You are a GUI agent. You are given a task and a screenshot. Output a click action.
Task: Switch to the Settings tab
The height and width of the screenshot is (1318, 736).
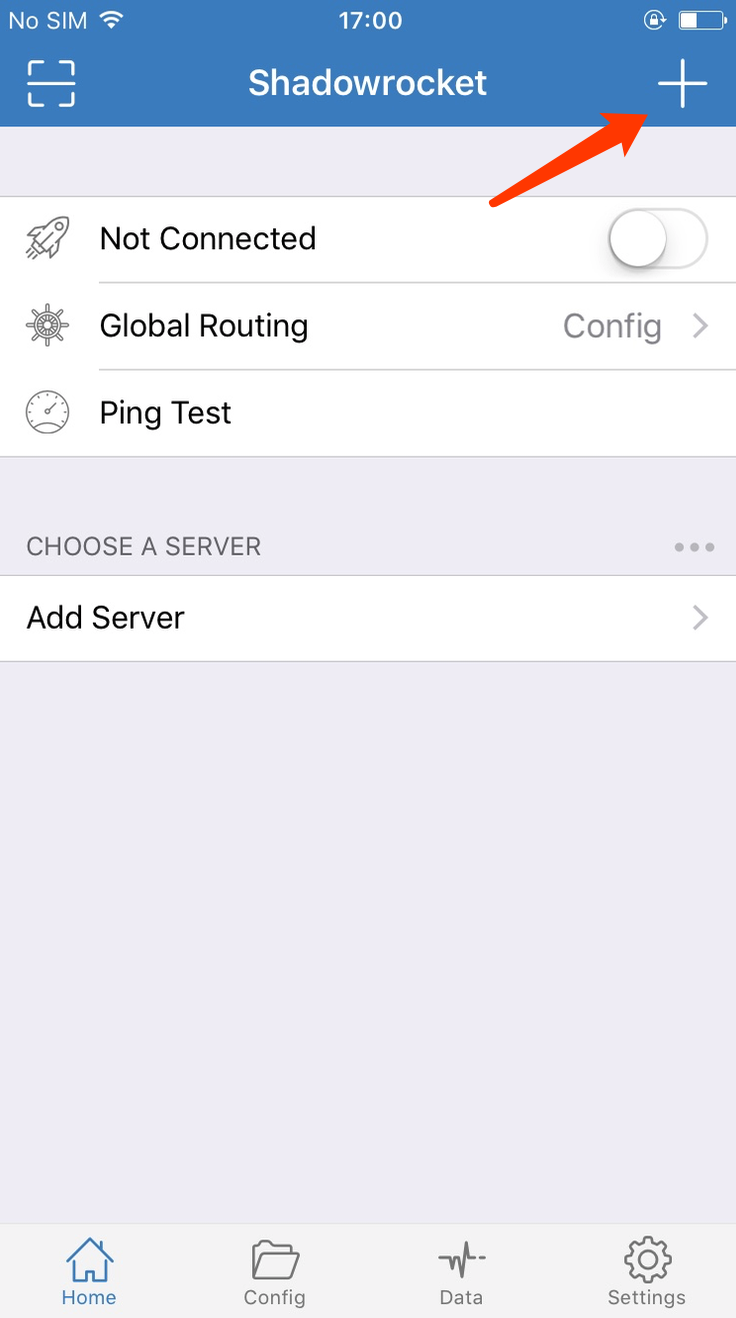[x=647, y=1272]
